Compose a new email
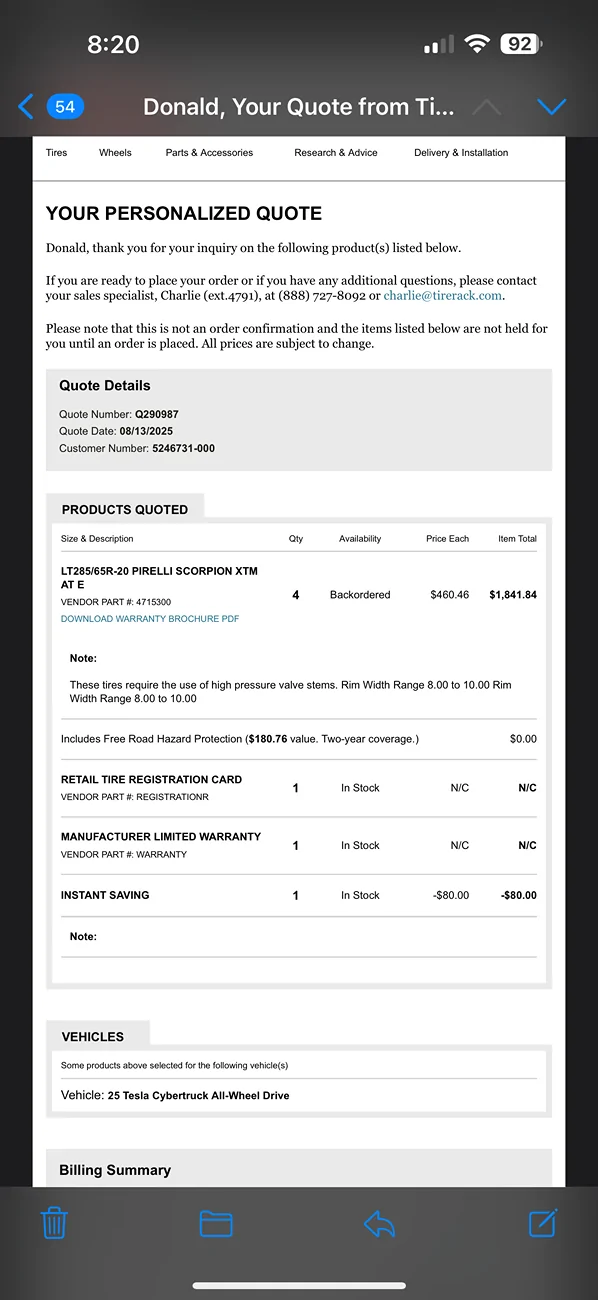The height and width of the screenshot is (1300, 598). point(542,1222)
